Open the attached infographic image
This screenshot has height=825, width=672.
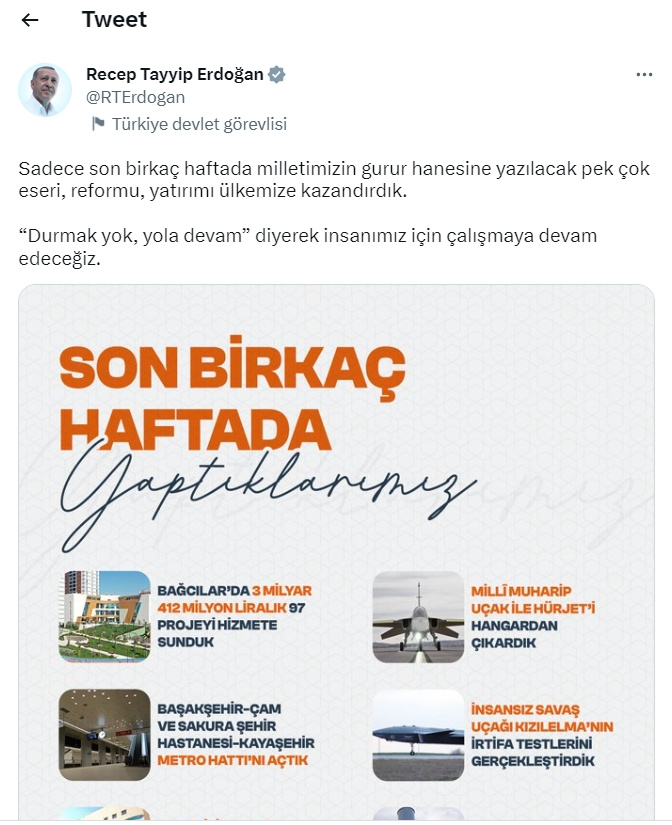[x=336, y=550]
